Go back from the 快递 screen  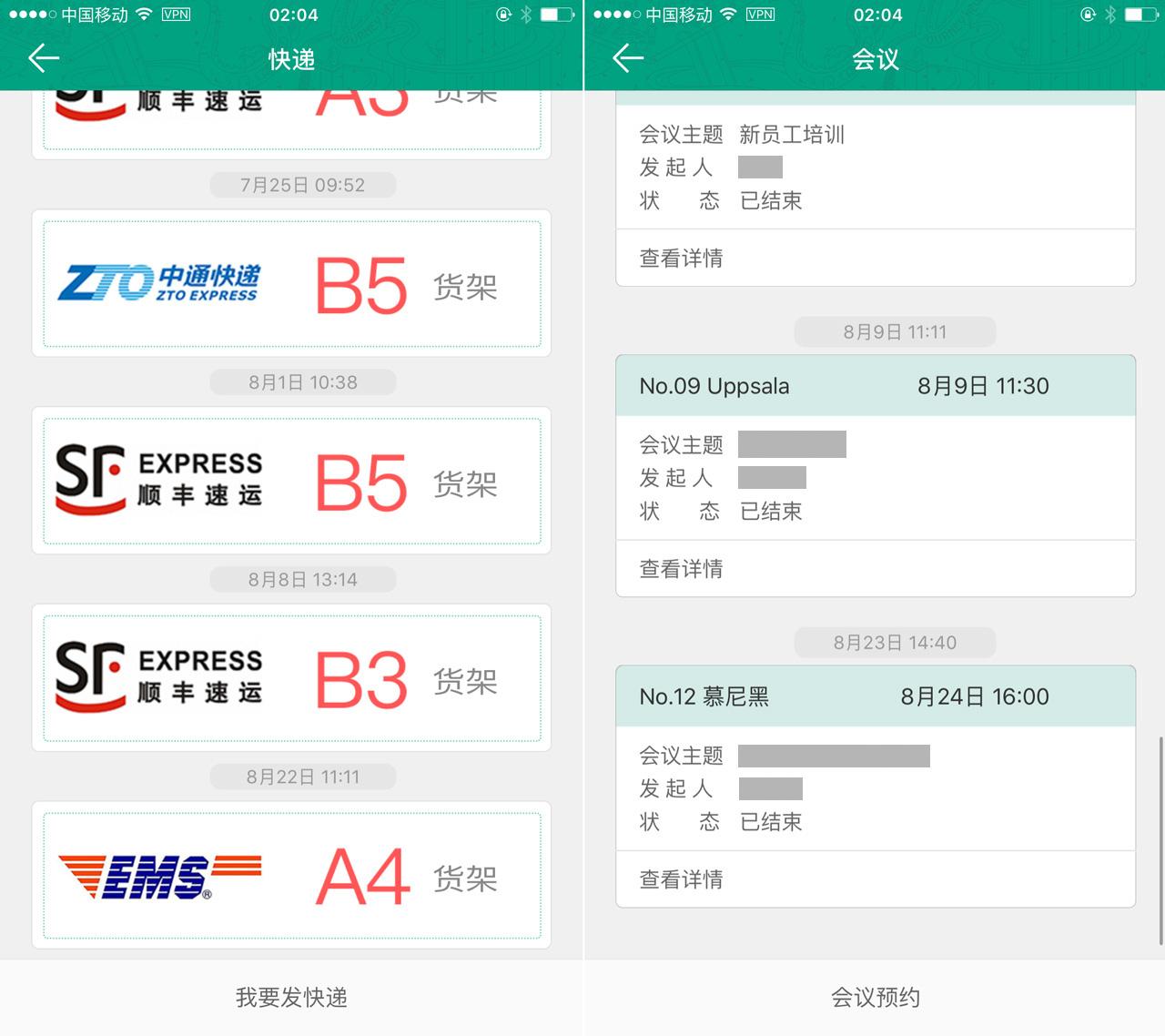[43, 59]
